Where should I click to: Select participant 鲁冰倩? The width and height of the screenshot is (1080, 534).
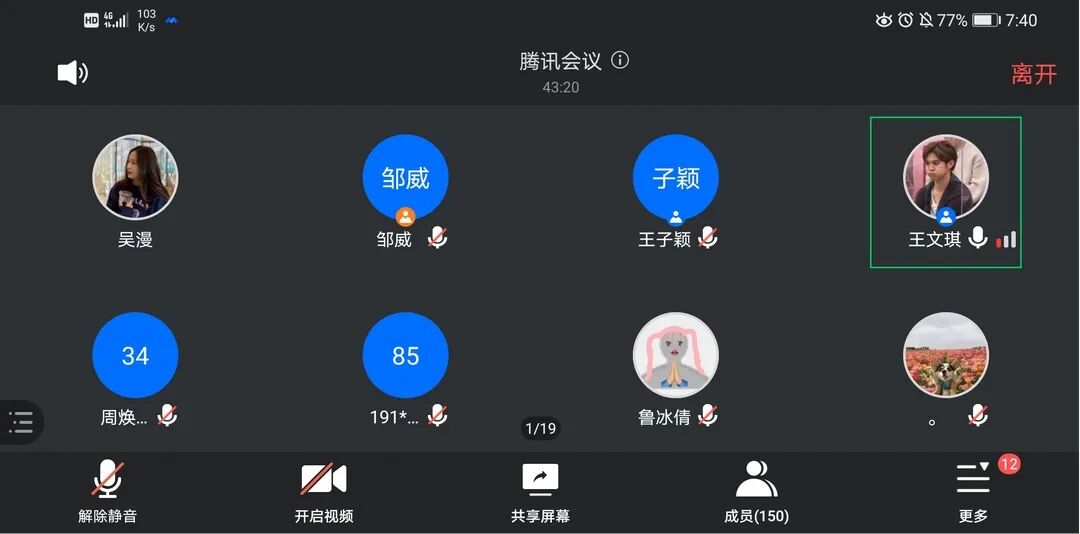coord(675,356)
